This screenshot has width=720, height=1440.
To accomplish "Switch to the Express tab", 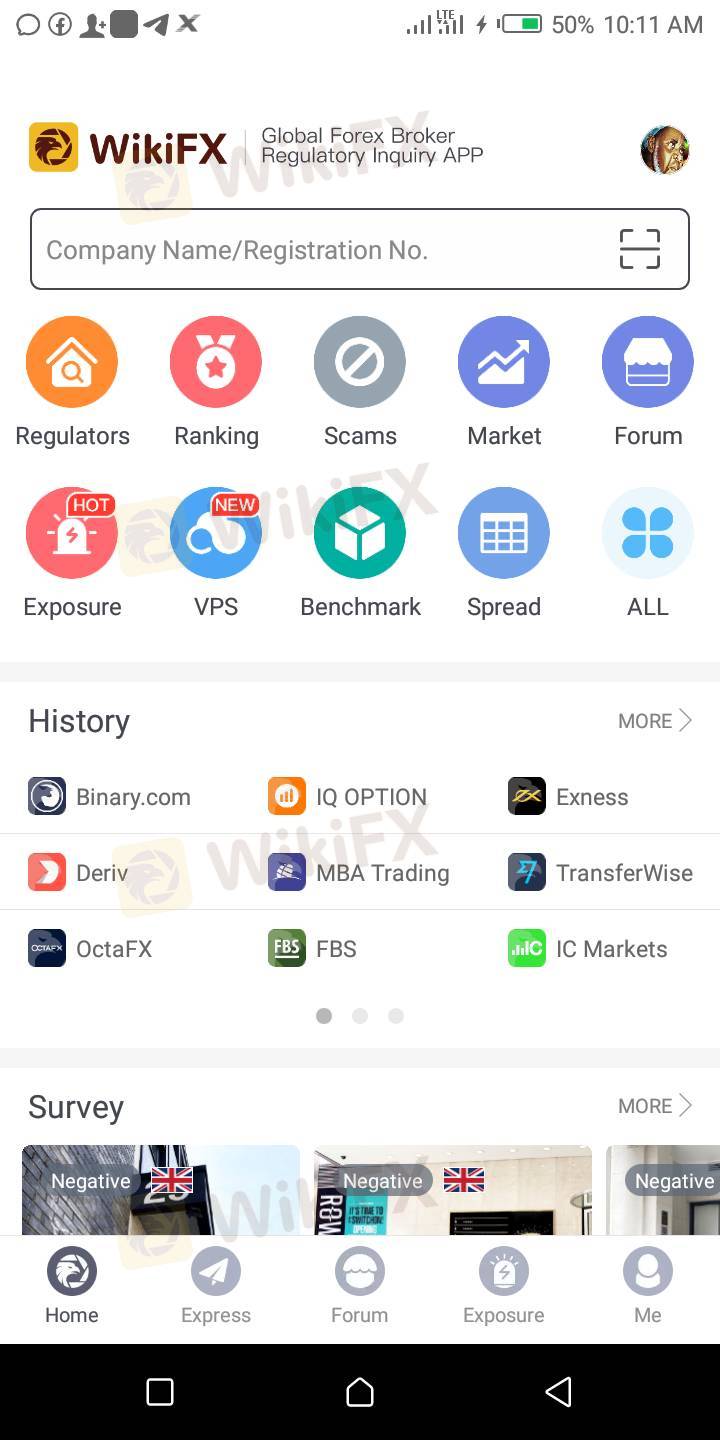I will [216, 1286].
